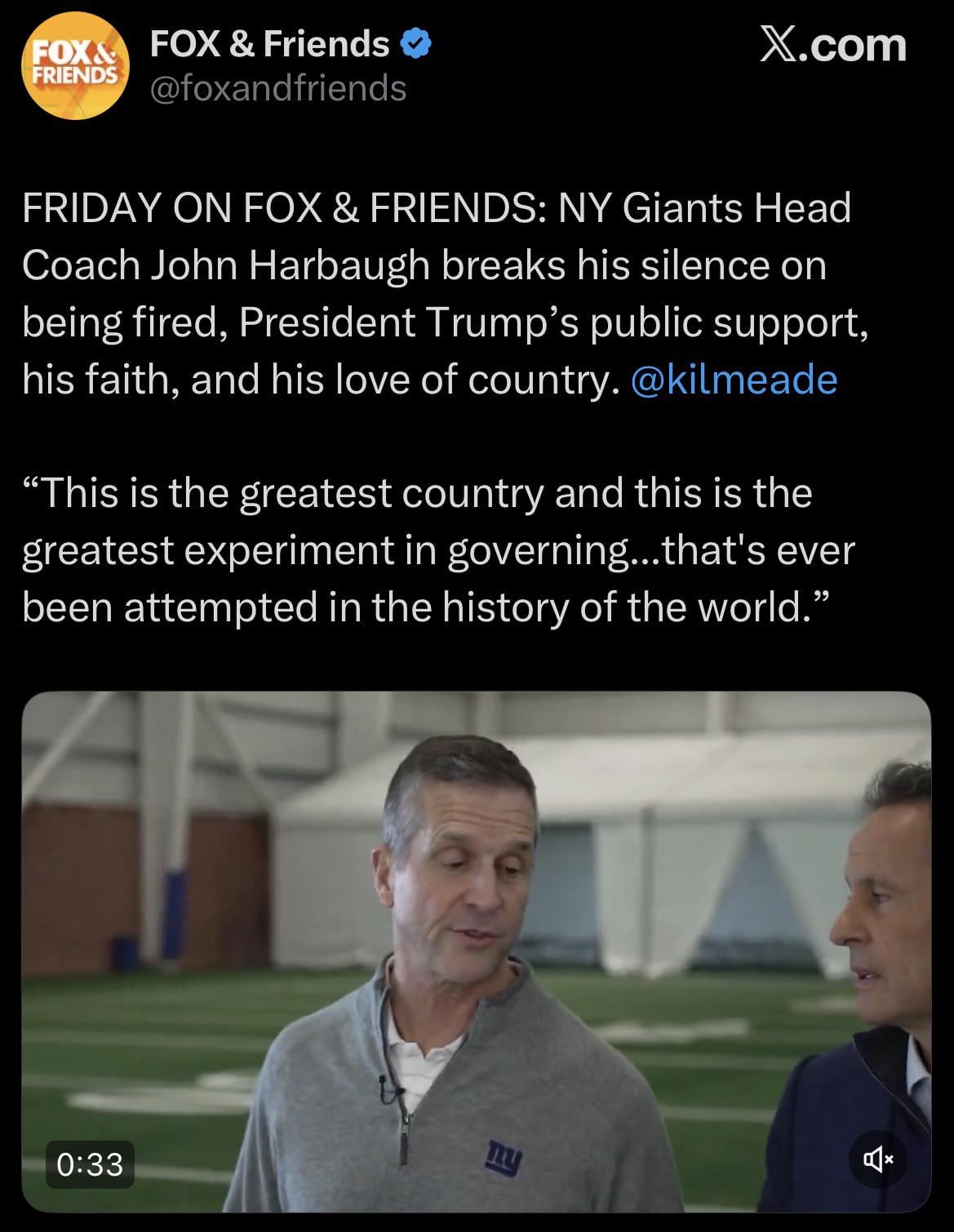954x1232 pixels.
Task: Play the John Harbaugh interview video
Action: [x=476, y=951]
